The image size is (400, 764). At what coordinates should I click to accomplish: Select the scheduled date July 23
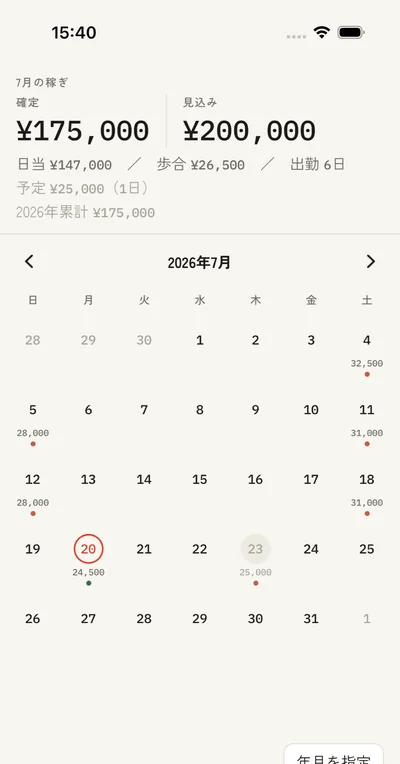coord(255,549)
